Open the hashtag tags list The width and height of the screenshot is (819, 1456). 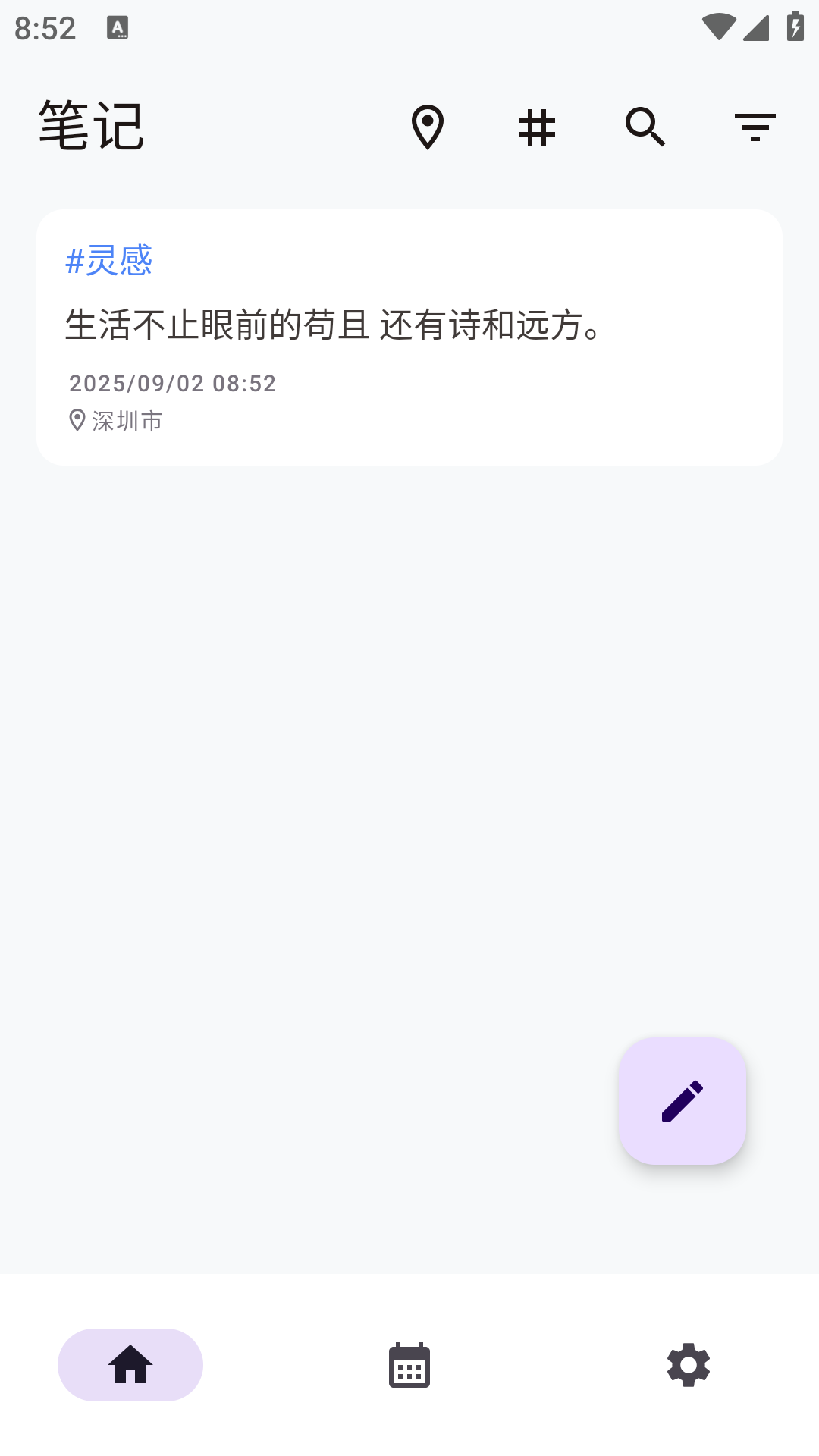[537, 127]
